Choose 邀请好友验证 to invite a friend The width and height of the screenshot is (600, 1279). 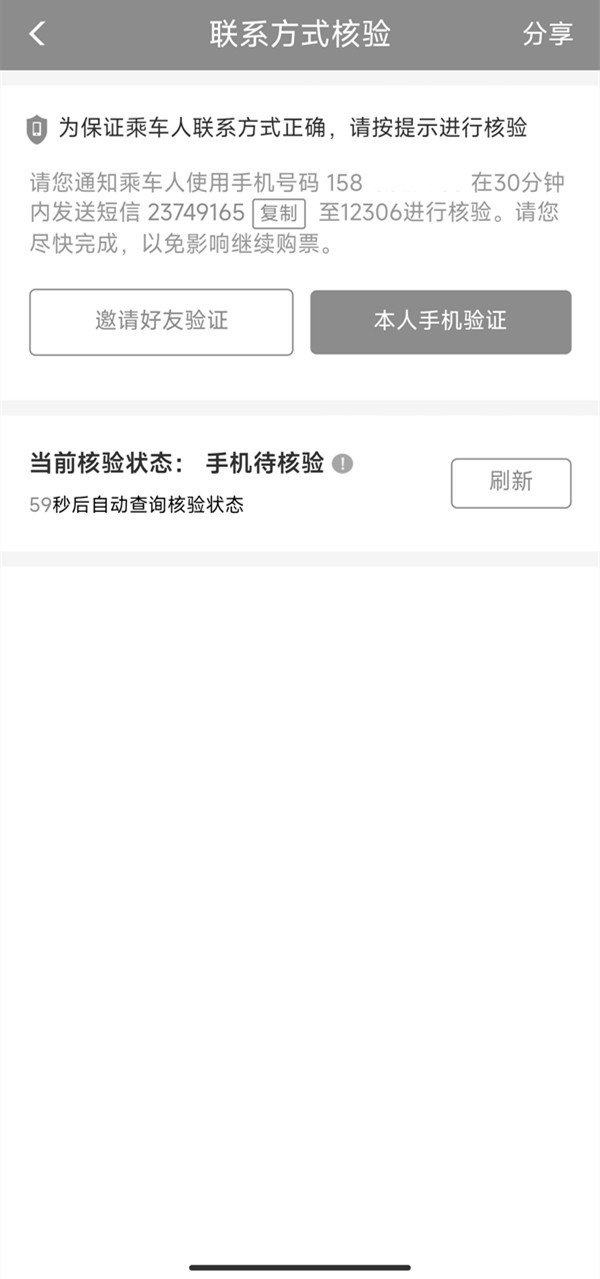point(161,322)
